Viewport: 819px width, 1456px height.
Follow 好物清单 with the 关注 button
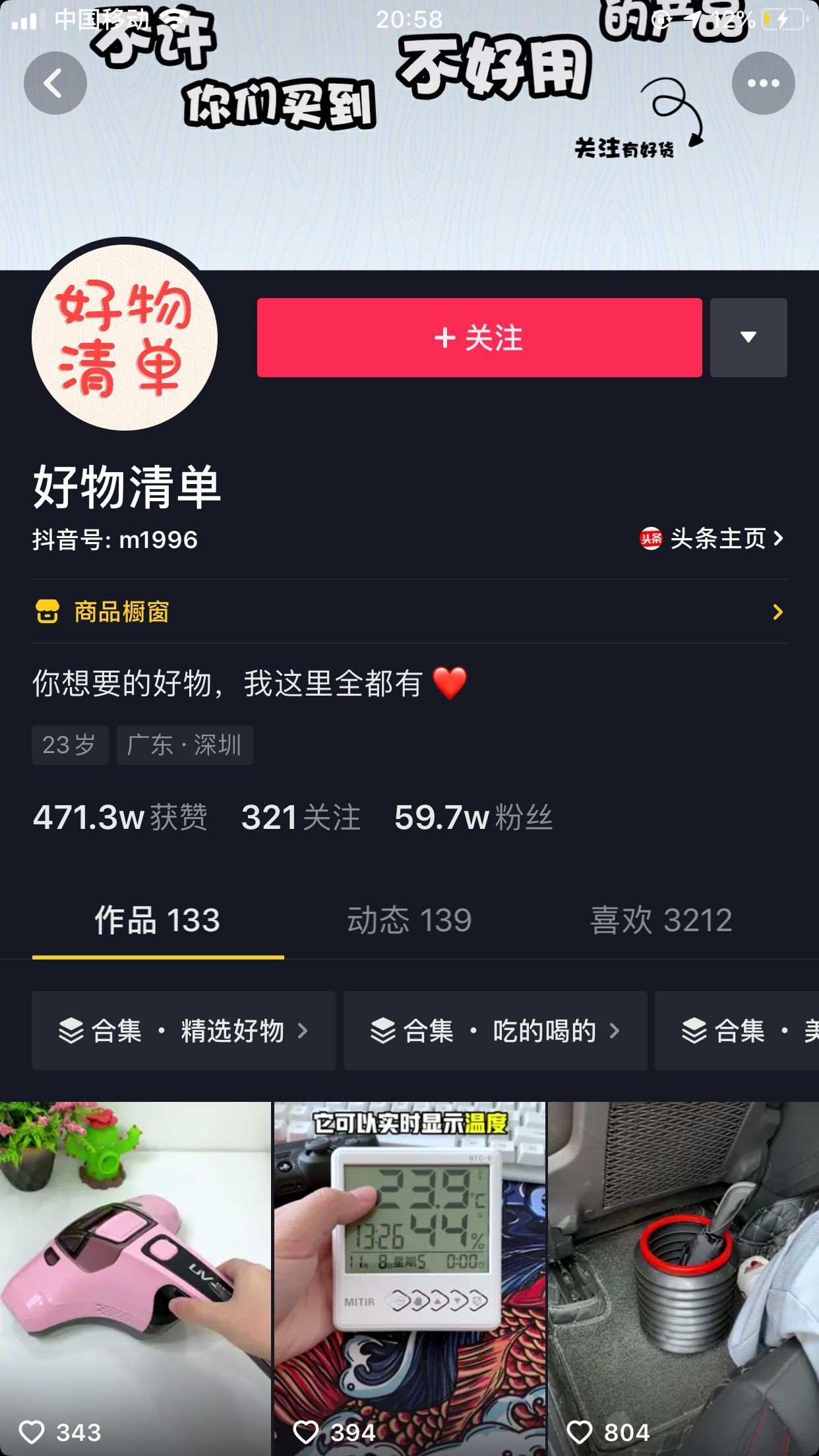point(479,338)
